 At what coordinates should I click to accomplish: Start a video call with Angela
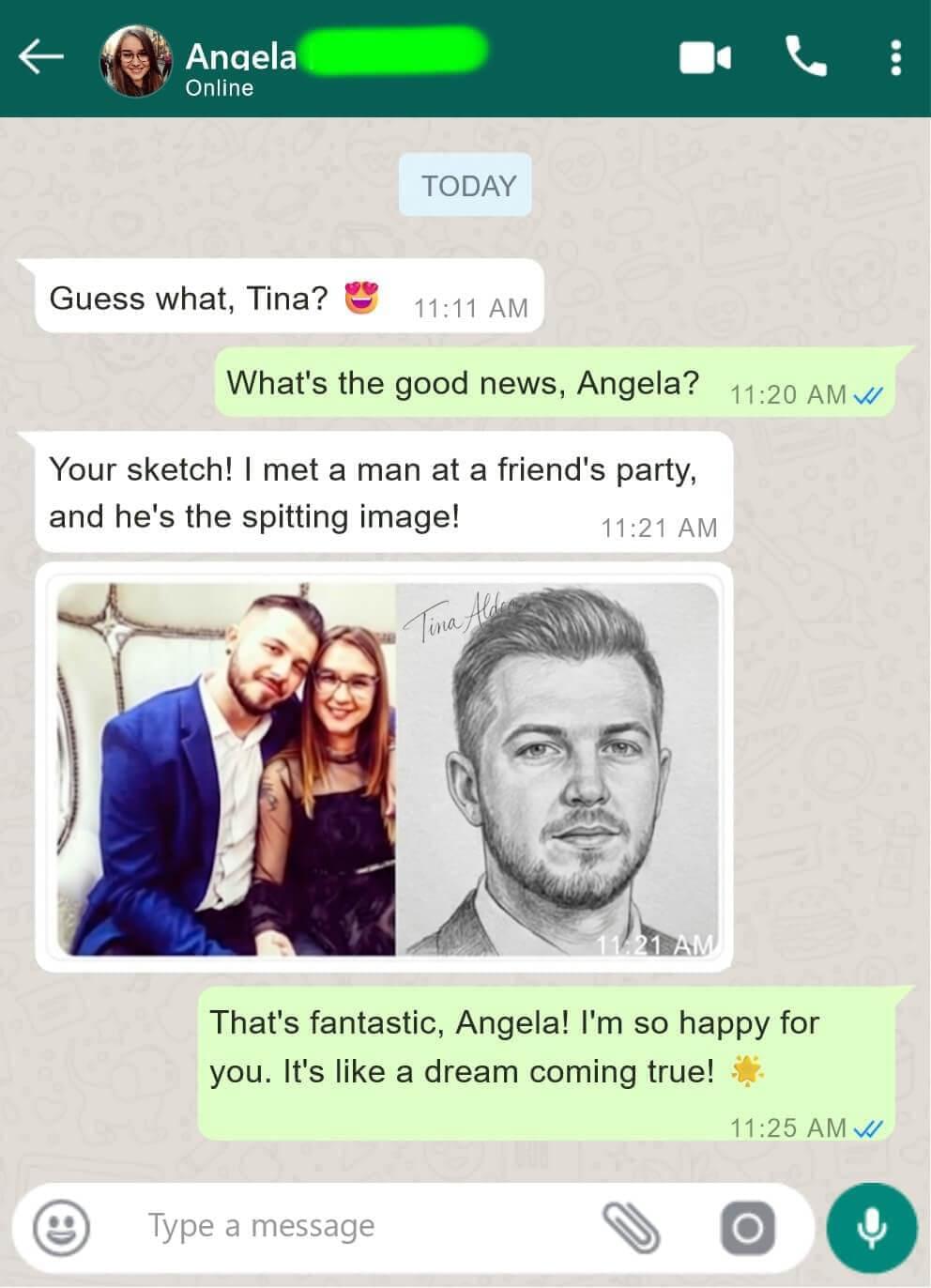tap(705, 58)
